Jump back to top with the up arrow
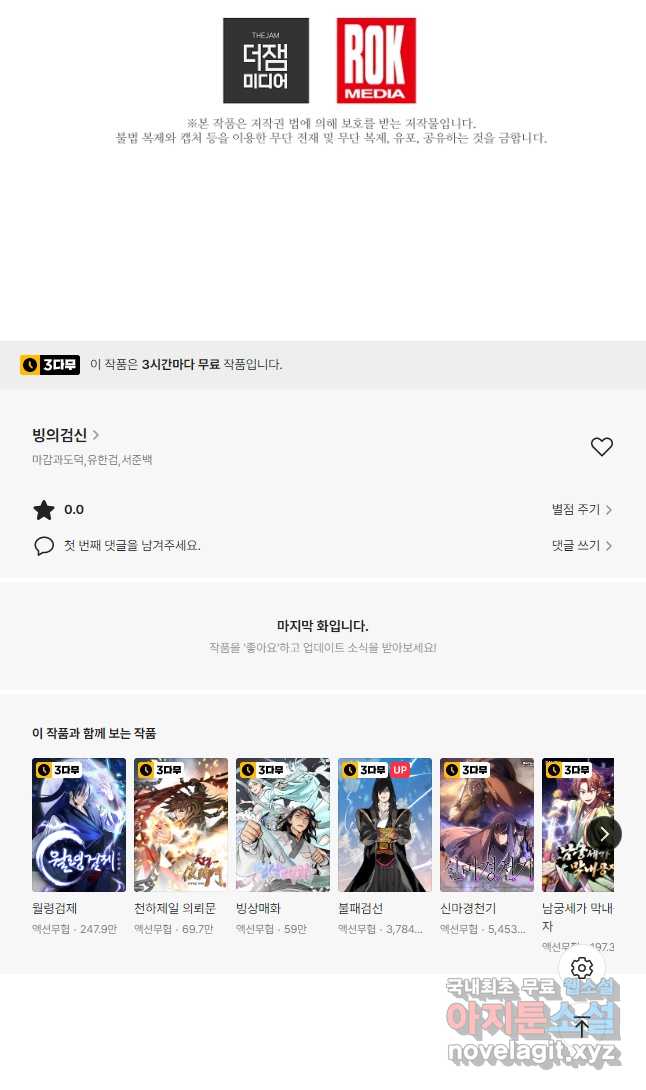The image size is (646, 1090). tap(581, 1027)
